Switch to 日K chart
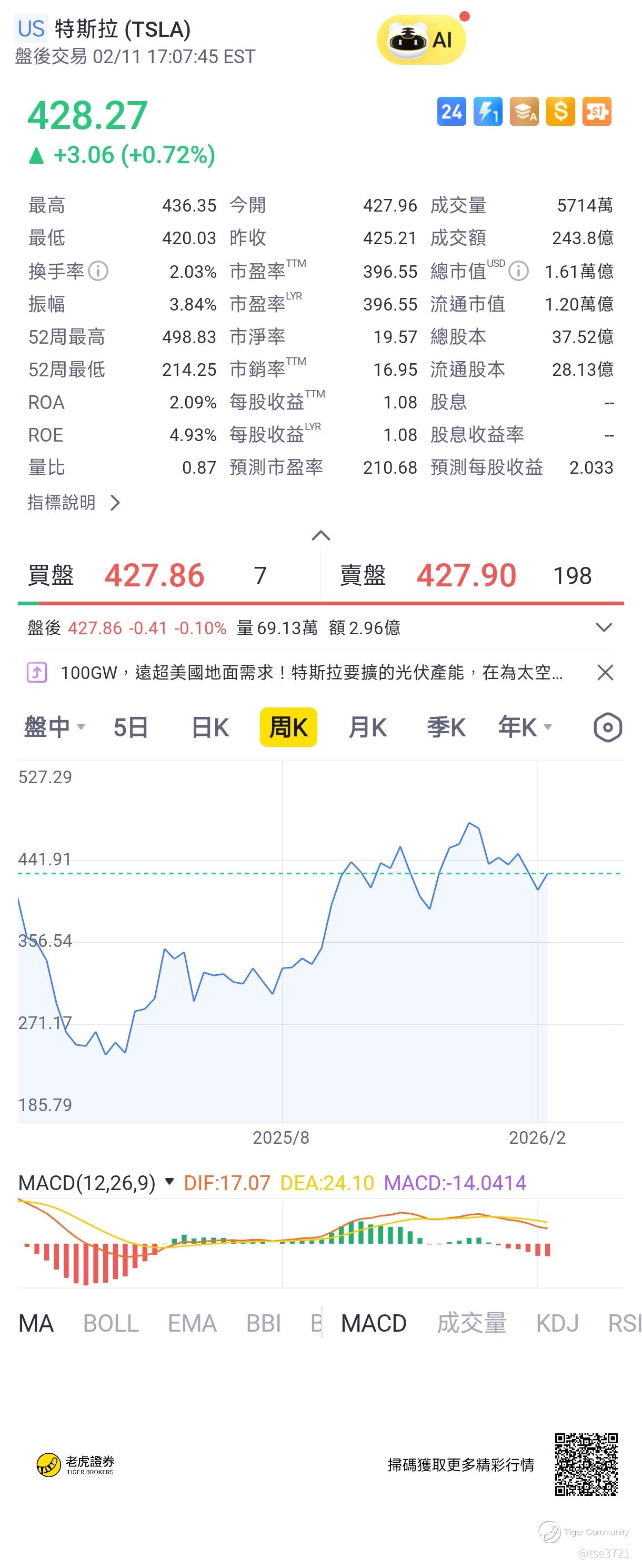This screenshot has height=1568, width=642. tap(210, 727)
